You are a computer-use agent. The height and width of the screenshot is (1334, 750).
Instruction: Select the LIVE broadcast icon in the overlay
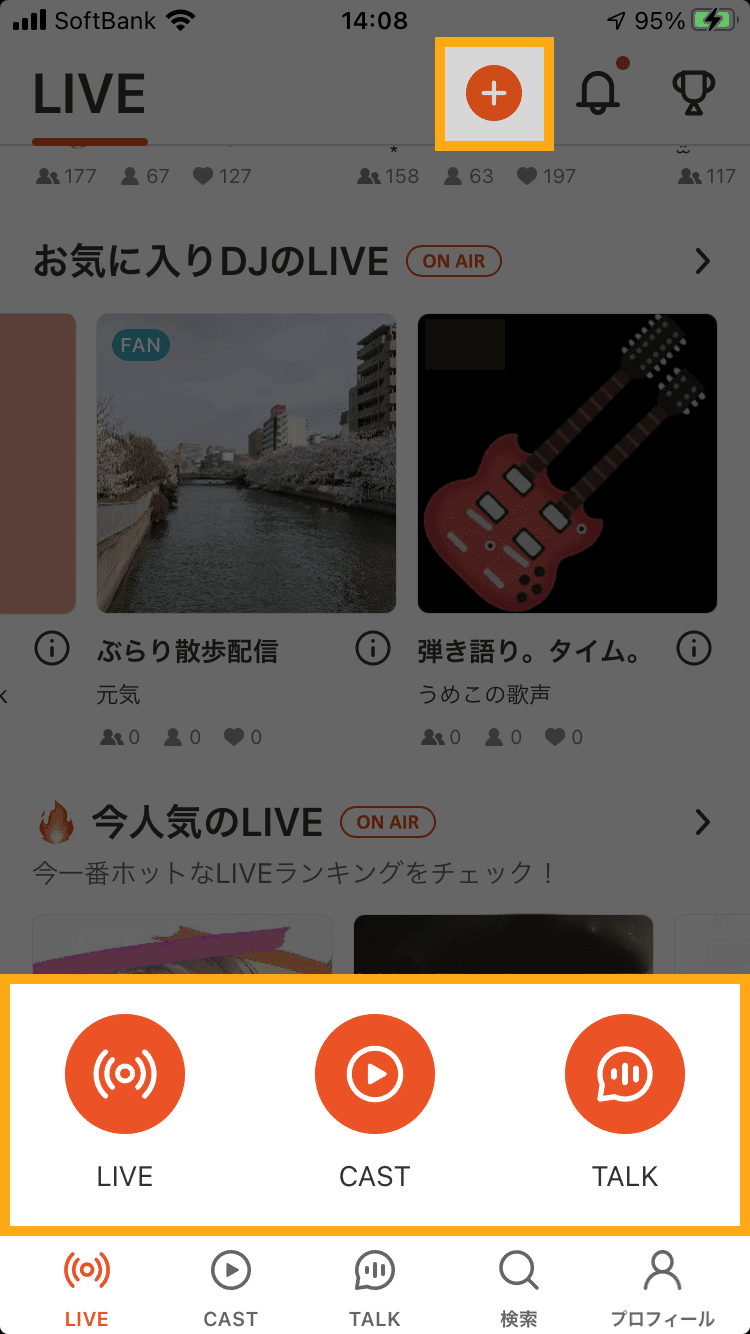(125, 1073)
